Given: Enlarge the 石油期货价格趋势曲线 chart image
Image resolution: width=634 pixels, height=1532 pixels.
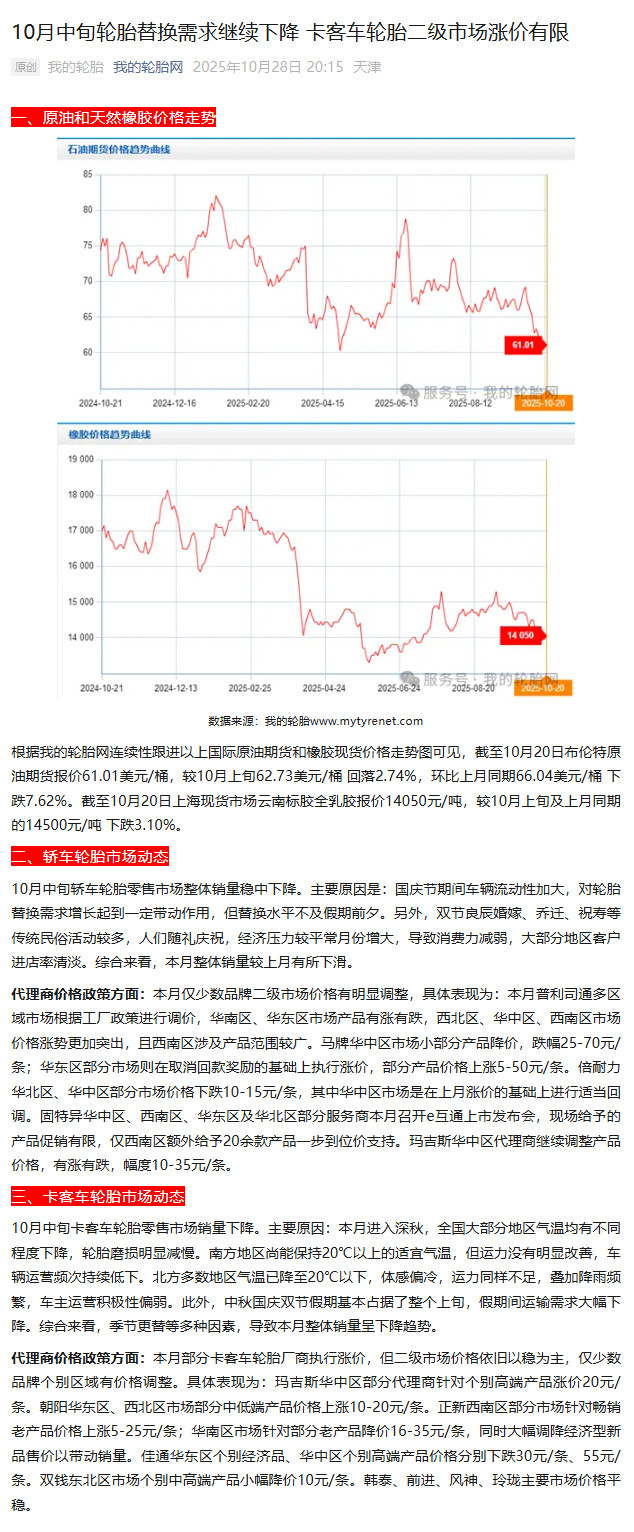Looking at the screenshot, I should pyautogui.click(x=315, y=275).
